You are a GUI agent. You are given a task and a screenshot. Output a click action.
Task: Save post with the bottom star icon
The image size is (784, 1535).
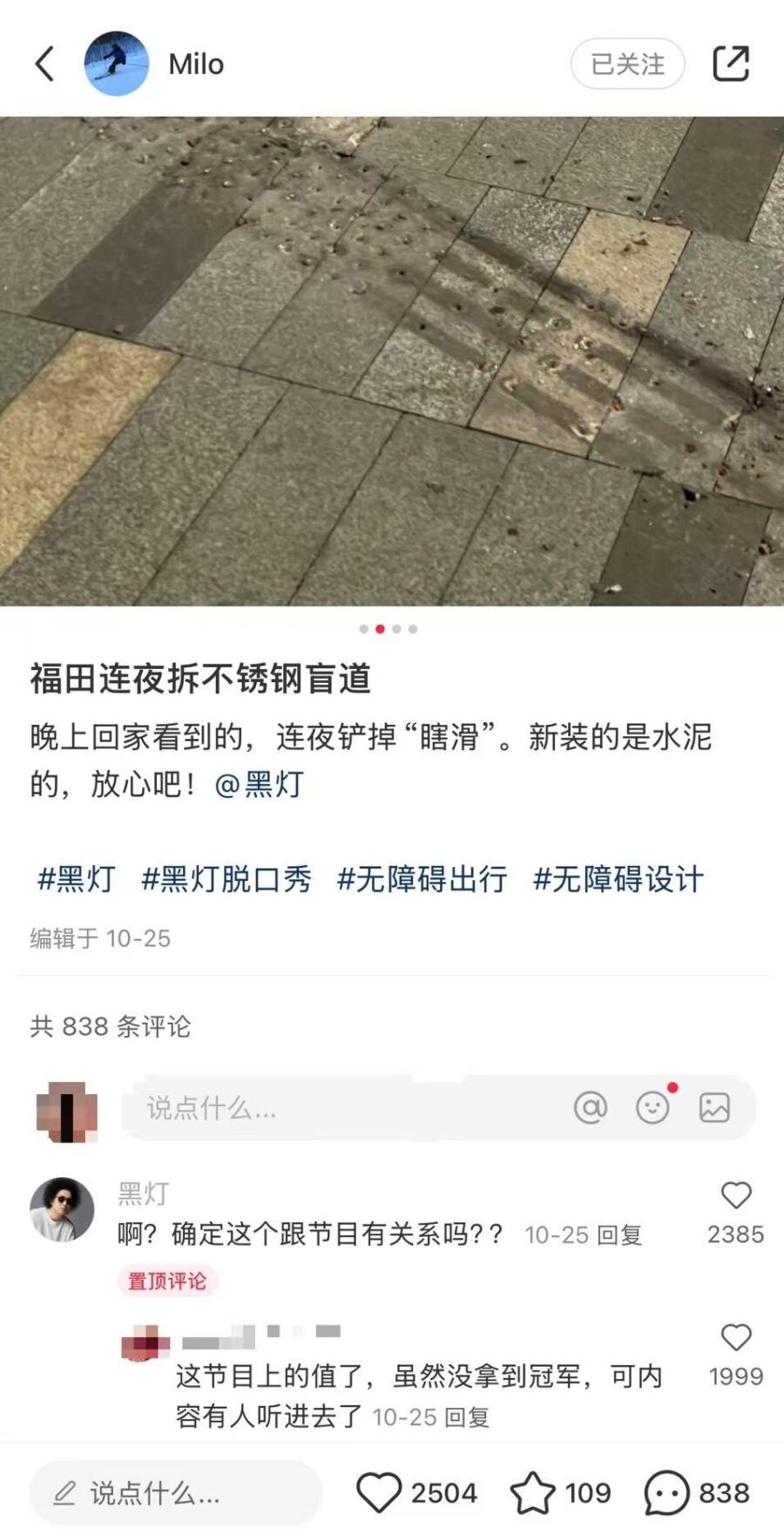532,1492
